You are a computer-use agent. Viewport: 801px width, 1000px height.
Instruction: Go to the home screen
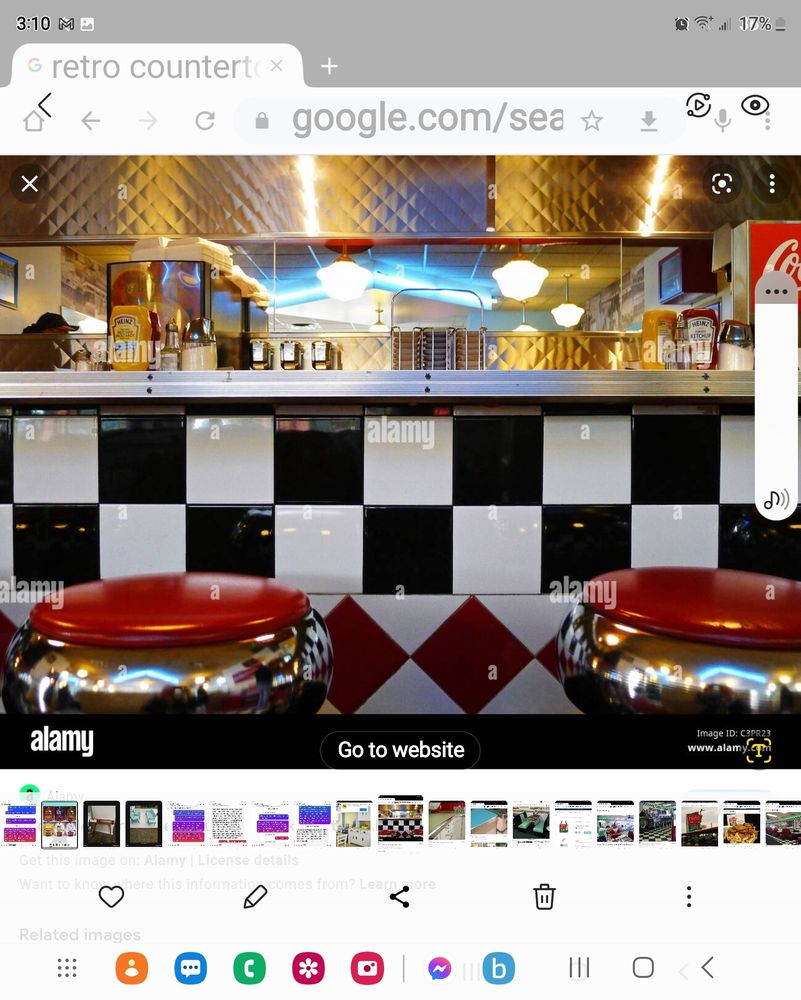tap(643, 967)
